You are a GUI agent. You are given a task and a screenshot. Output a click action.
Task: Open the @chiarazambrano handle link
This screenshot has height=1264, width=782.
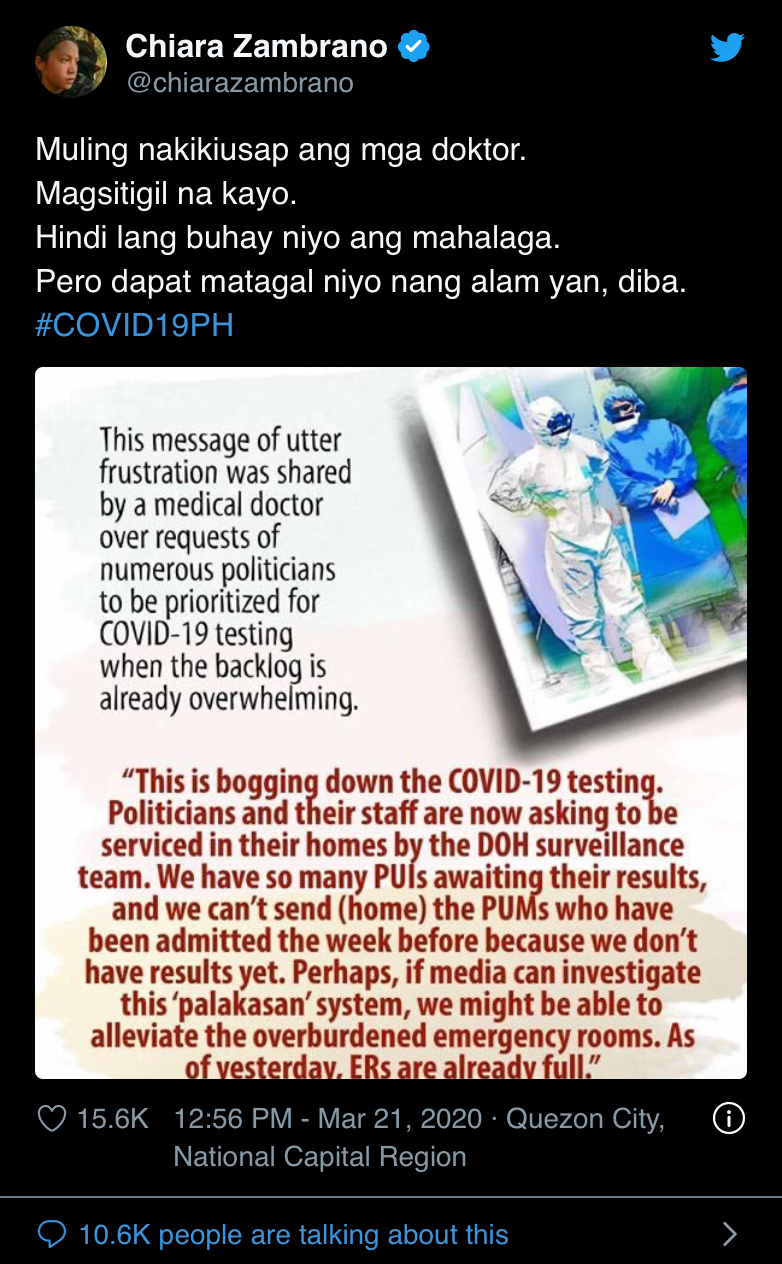pos(239,83)
